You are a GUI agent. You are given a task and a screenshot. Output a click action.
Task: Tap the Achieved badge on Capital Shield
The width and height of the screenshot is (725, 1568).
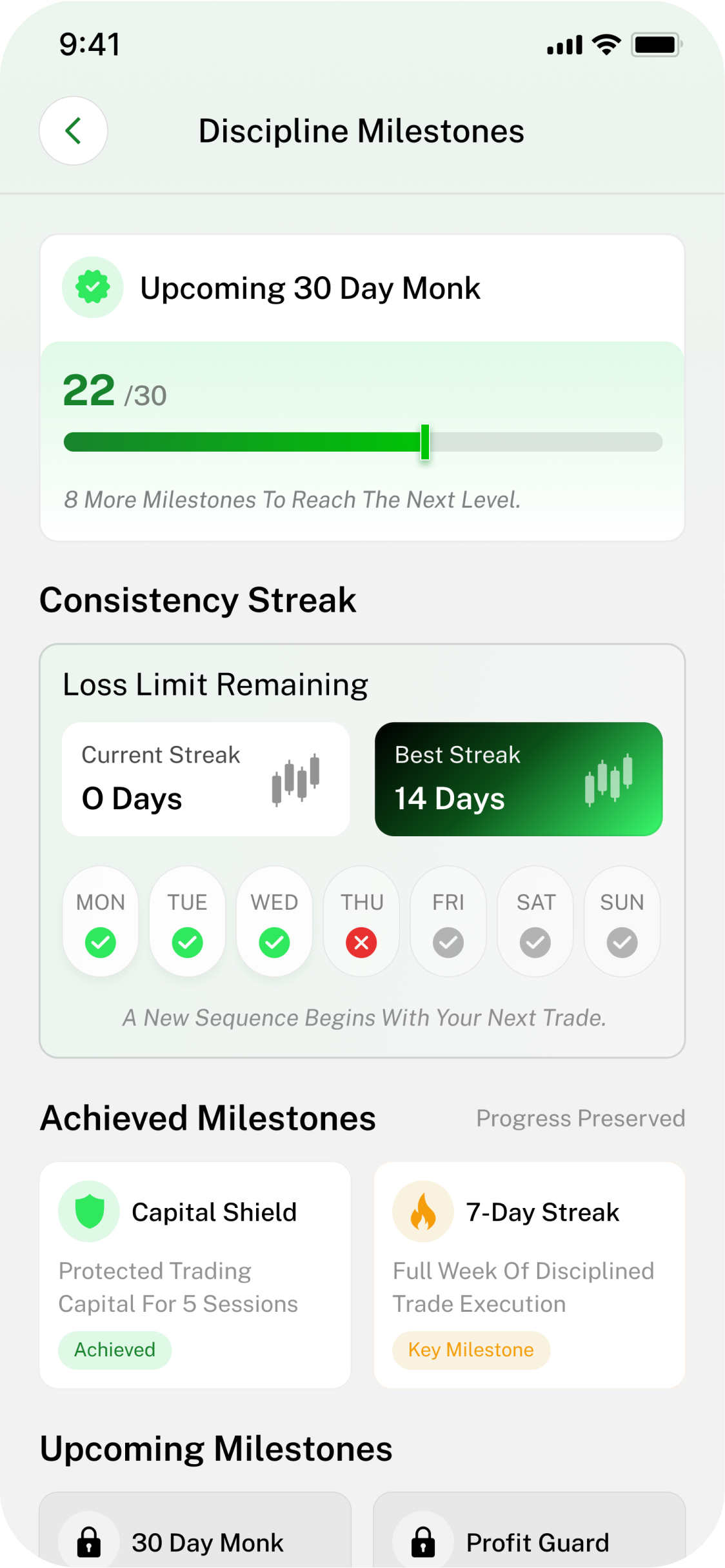[x=115, y=1349]
